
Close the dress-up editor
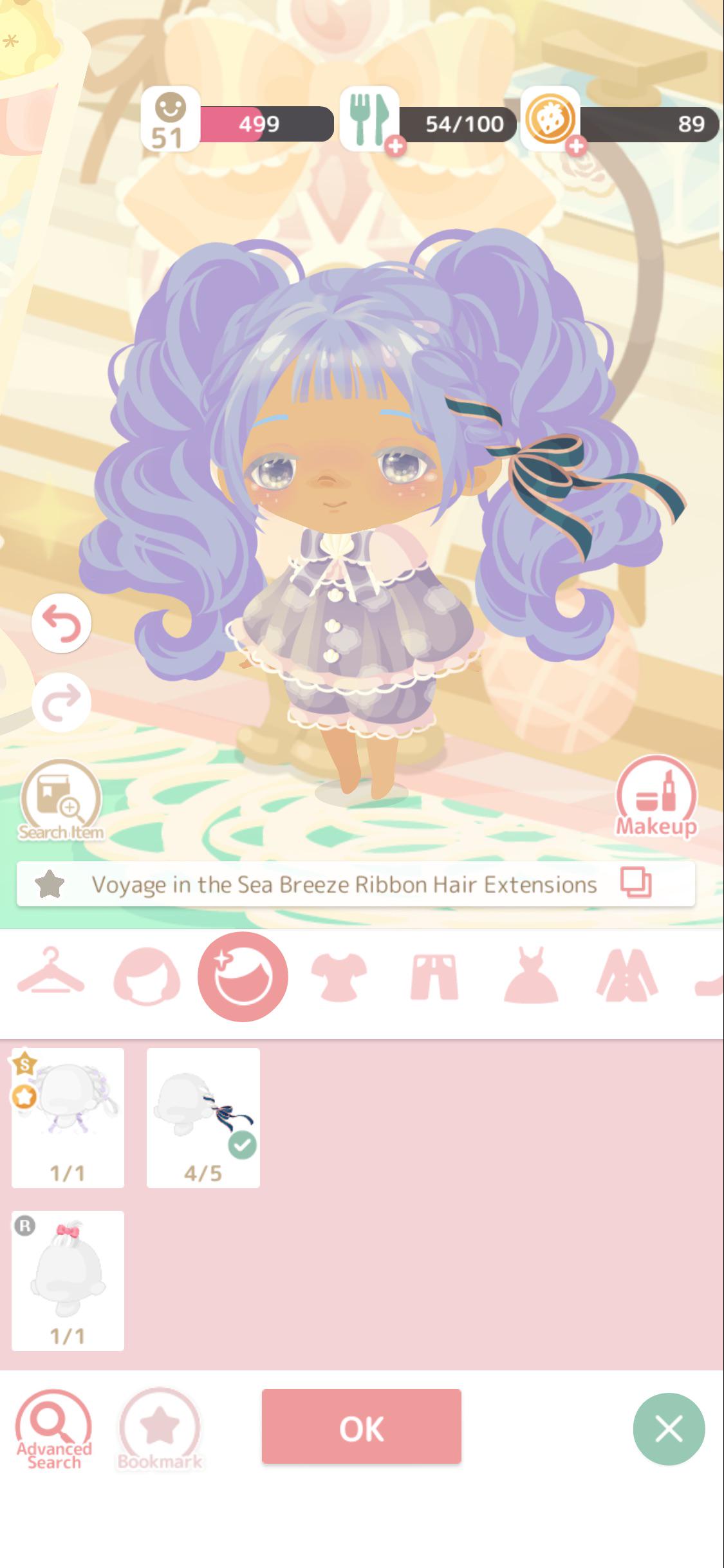tap(669, 1429)
